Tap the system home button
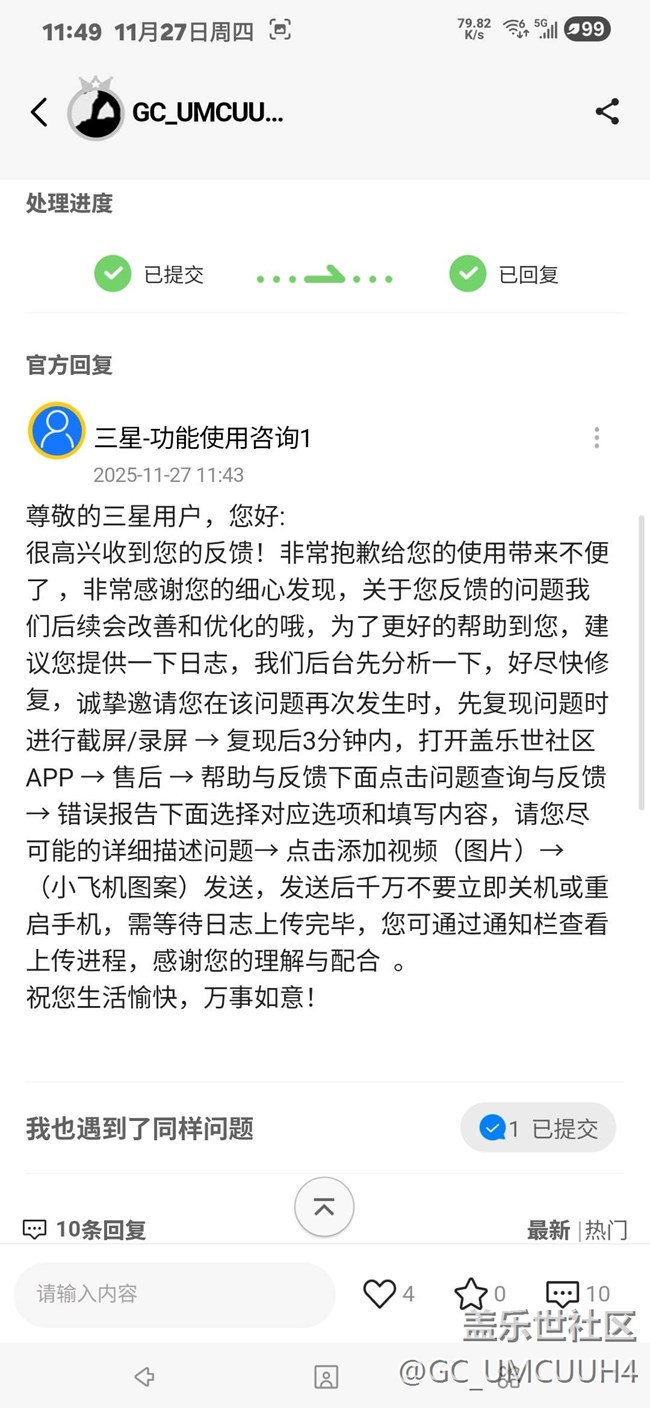Image resolution: width=650 pixels, height=1408 pixels. 326,1378
